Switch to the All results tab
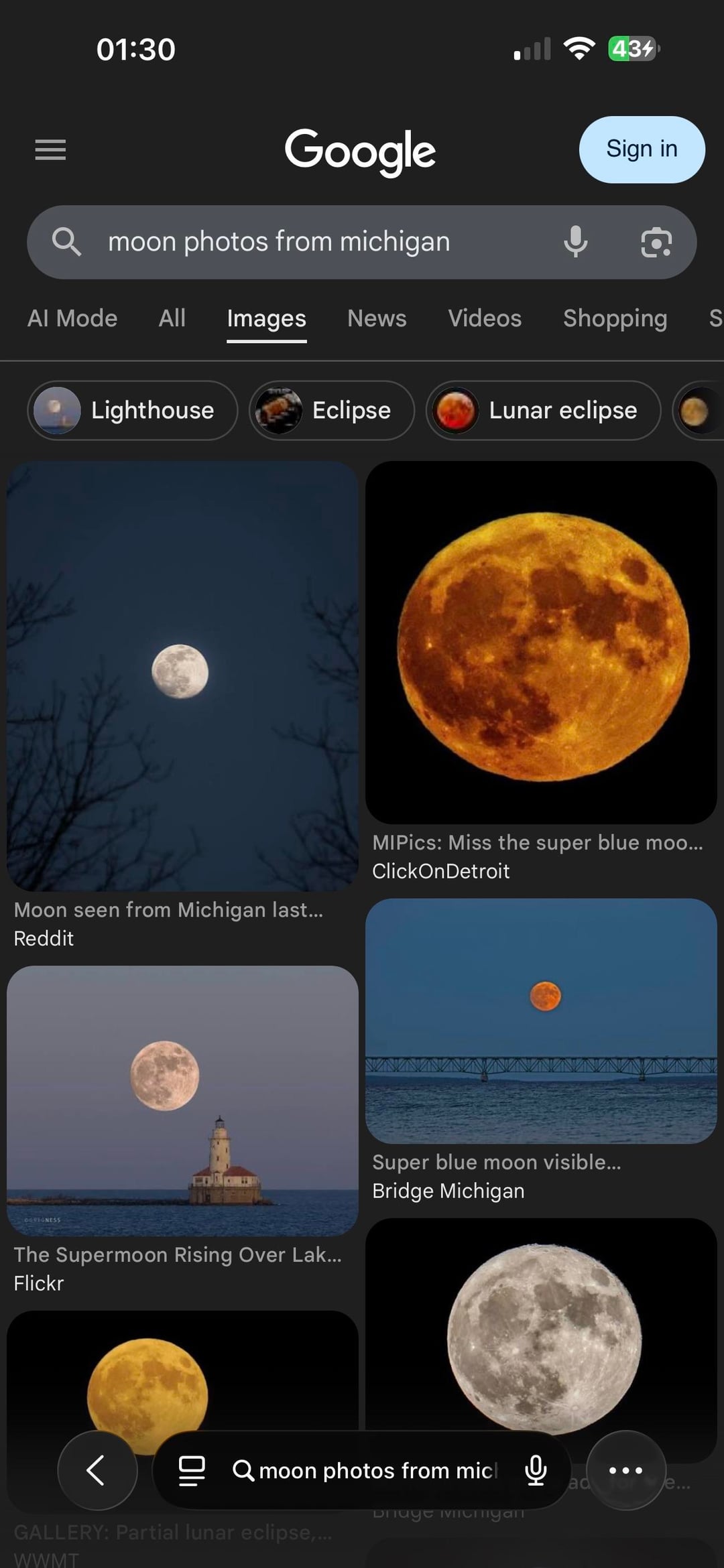This screenshot has height=1568, width=724. pos(172,318)
